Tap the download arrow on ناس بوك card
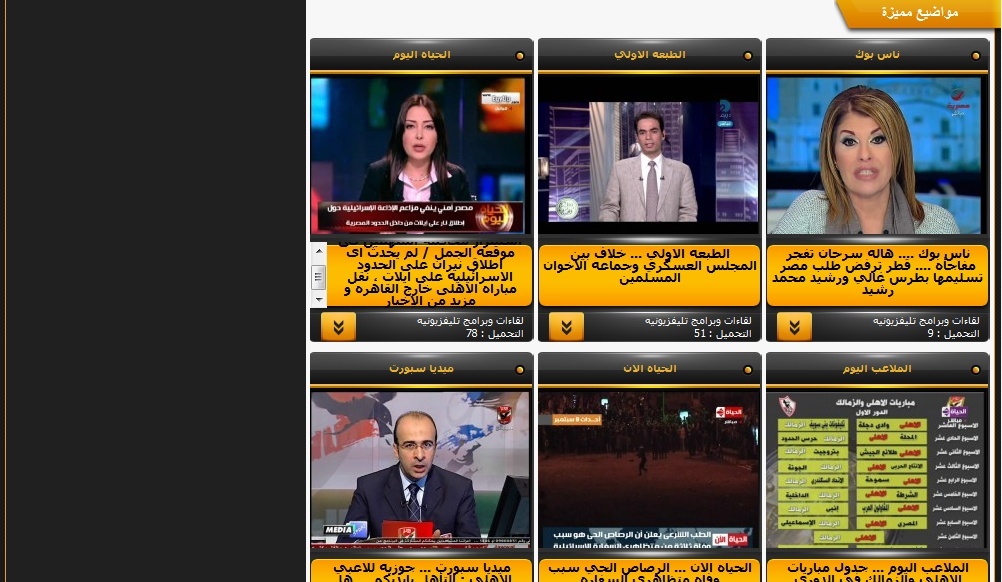Image resolution: width=1002 pixels, height=582 pixels. pyautogui.click(x=794, y=327)
